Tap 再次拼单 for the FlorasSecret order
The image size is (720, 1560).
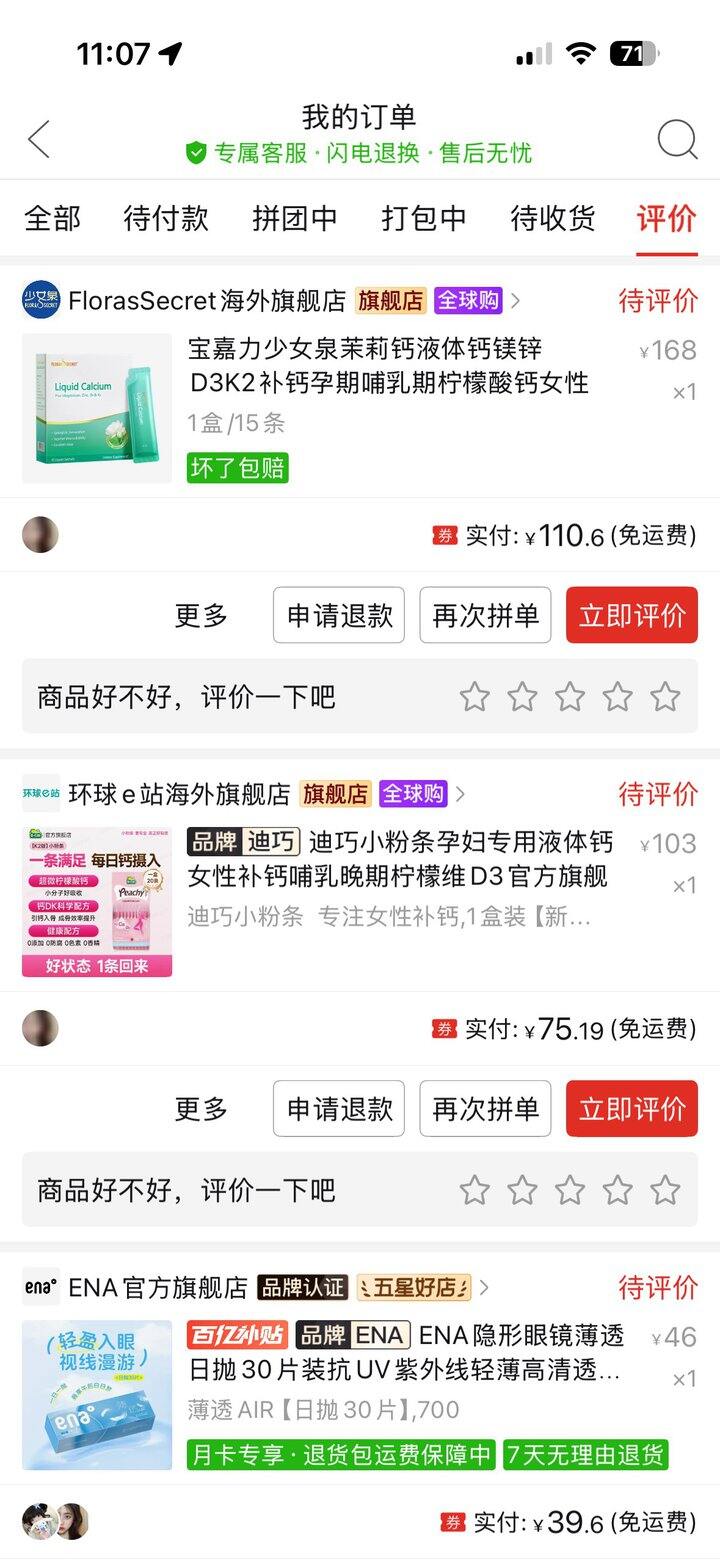[485, 615]
